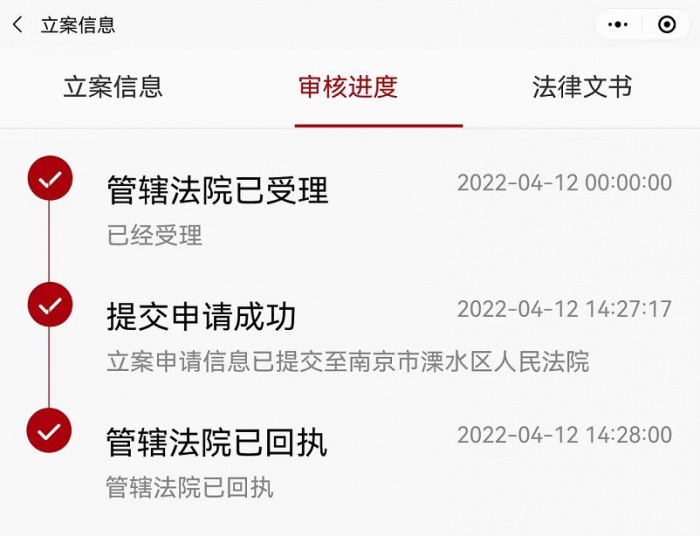
Task: Switch to the 立案信息 tab
Action: (113, 87)
